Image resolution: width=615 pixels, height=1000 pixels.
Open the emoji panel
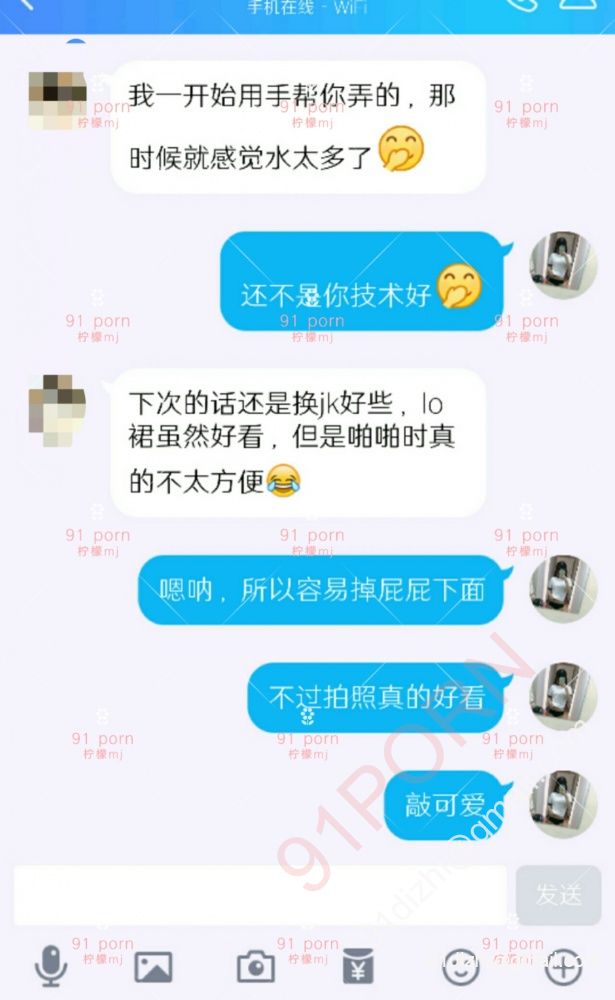[461, 966]
